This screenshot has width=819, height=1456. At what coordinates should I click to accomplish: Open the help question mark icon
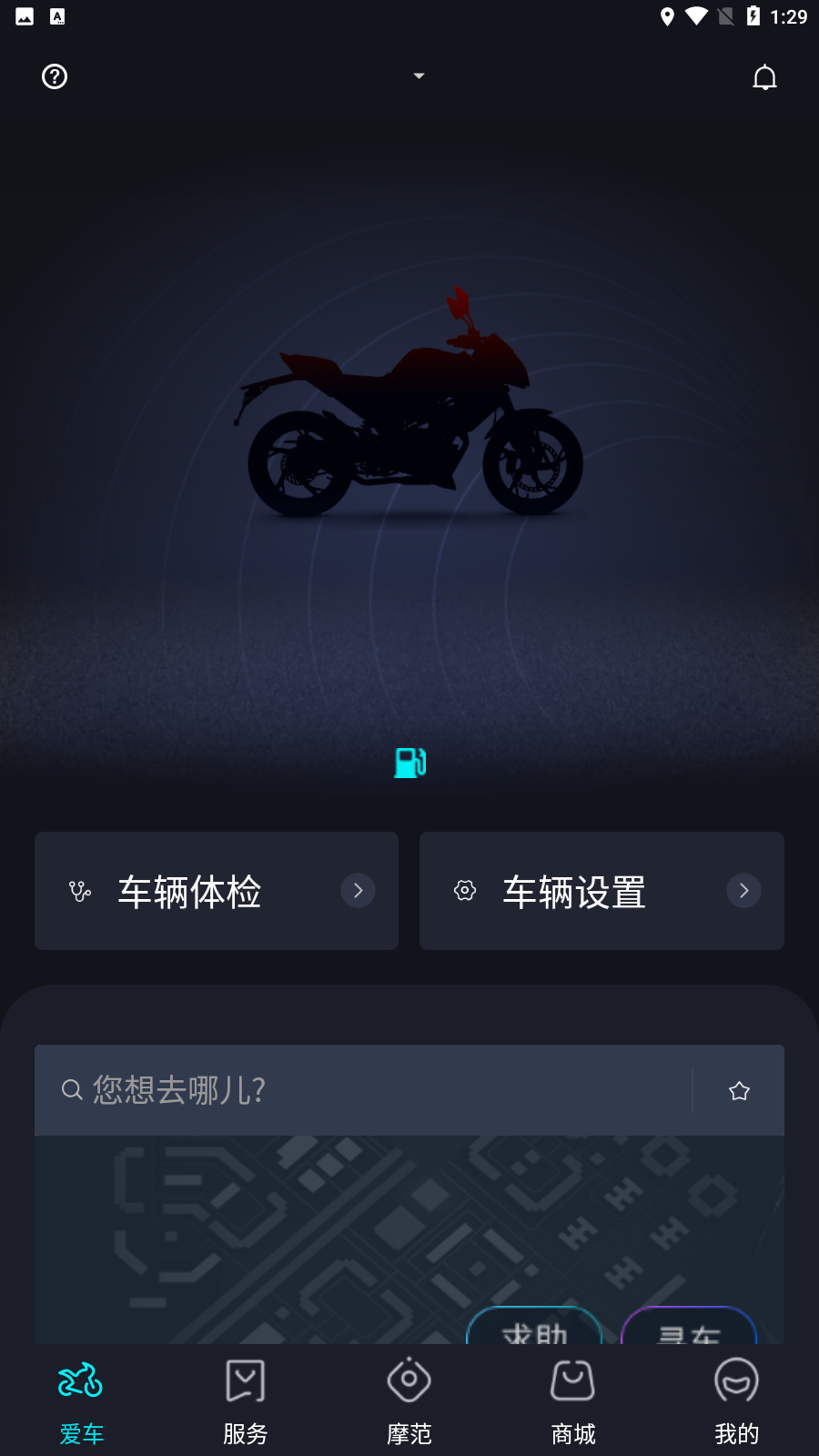(54, 76)
